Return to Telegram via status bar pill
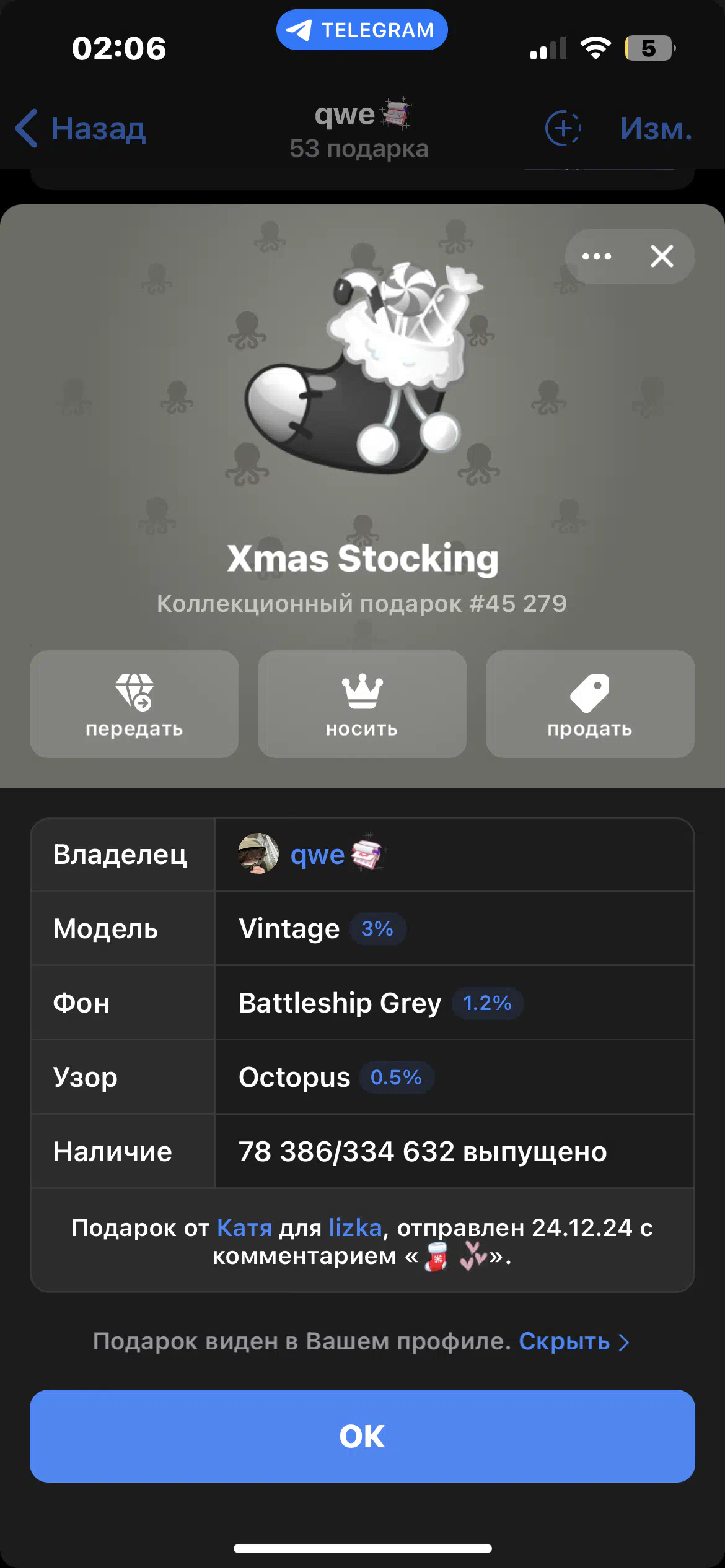Image resolution: width=725 pixels, height=1568 pixels. click(x=362, y=30)
